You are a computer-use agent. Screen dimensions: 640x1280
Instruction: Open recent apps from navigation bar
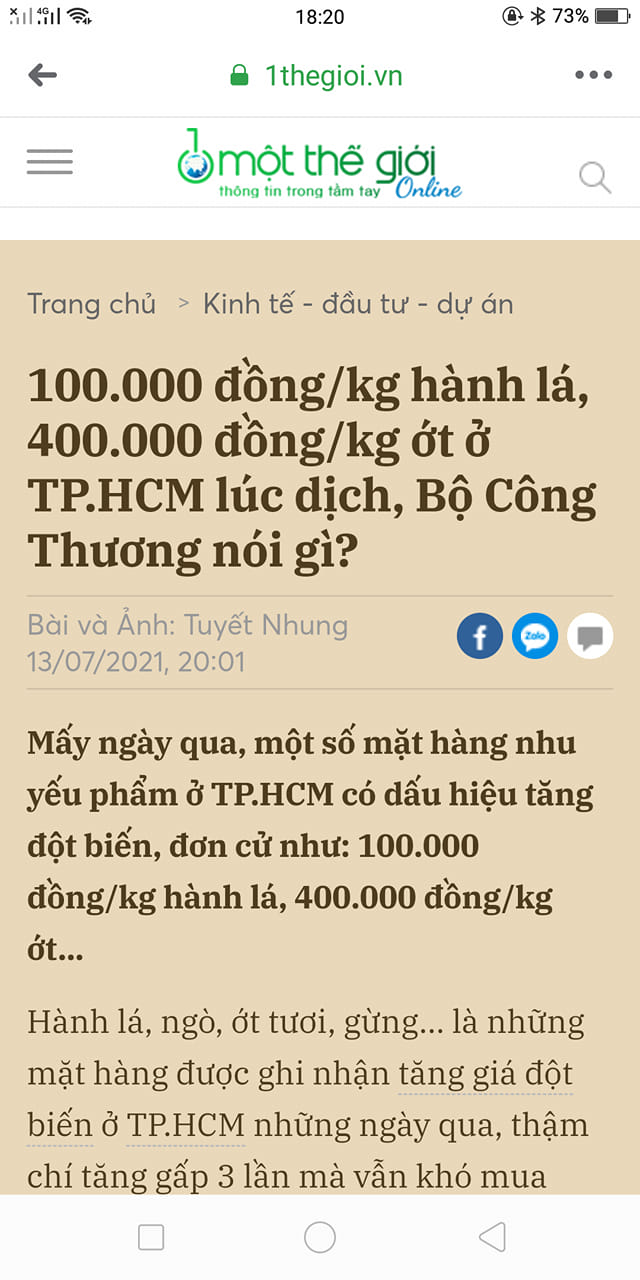pyautogui.click(x=151, y=1238)
